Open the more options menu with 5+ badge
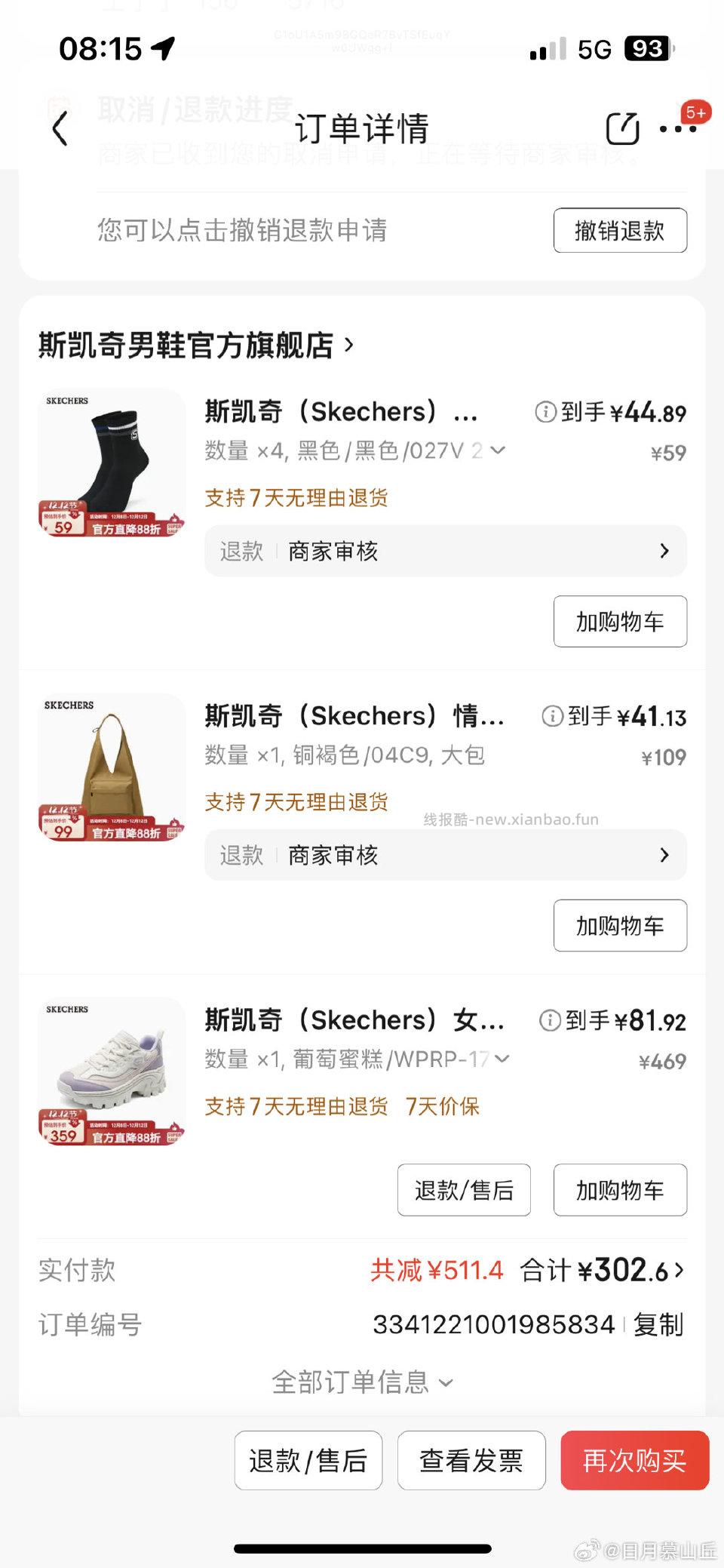The image size is (724, 1568). 676,130
